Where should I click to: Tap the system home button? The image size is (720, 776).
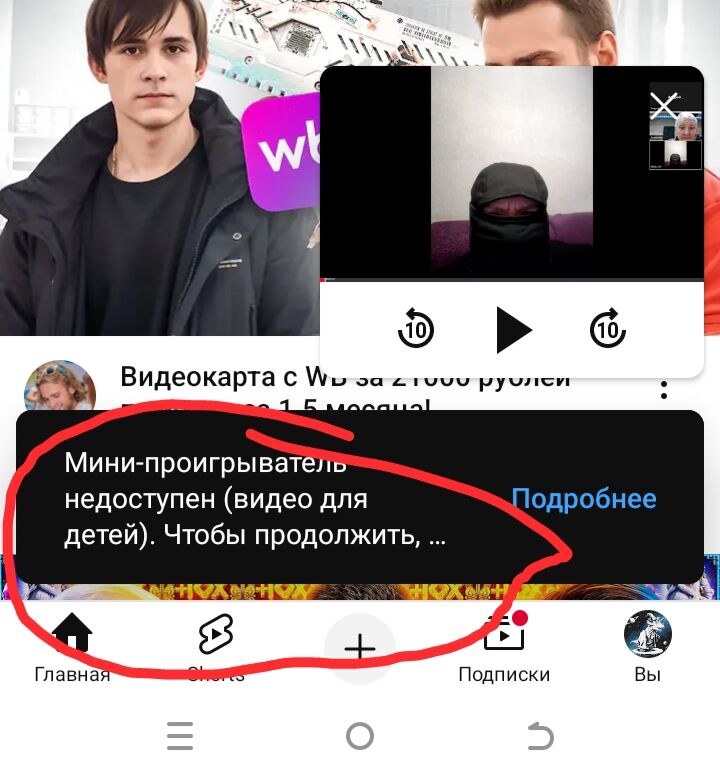[x=360, y=738]
